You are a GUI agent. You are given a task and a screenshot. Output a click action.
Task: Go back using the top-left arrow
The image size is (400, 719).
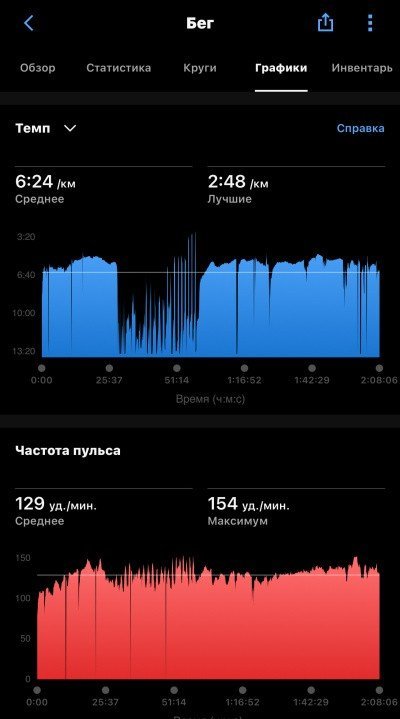pos(28,22)
